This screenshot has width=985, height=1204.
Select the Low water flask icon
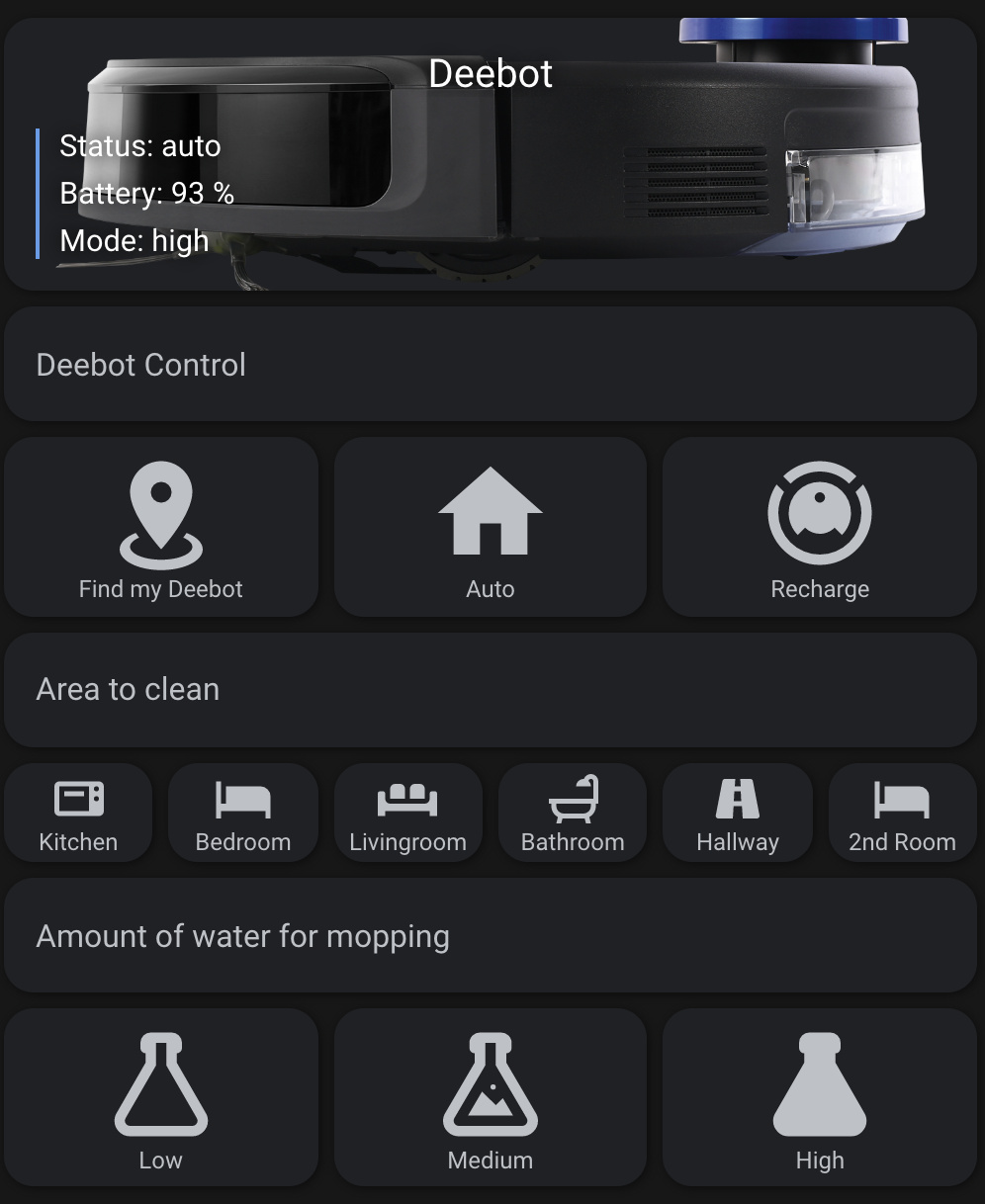click(x=160, y=1082)
